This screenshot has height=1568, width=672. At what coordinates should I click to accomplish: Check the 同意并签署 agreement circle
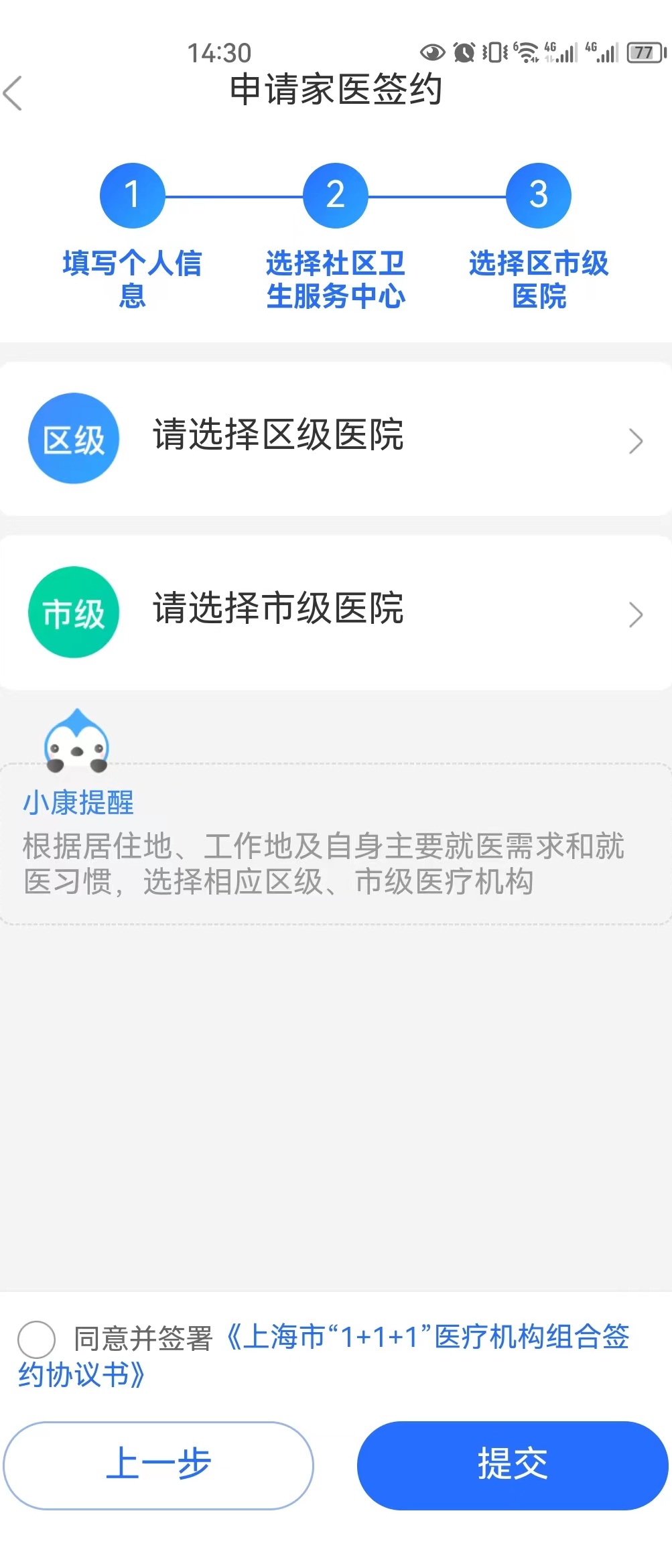point(36,1340)
